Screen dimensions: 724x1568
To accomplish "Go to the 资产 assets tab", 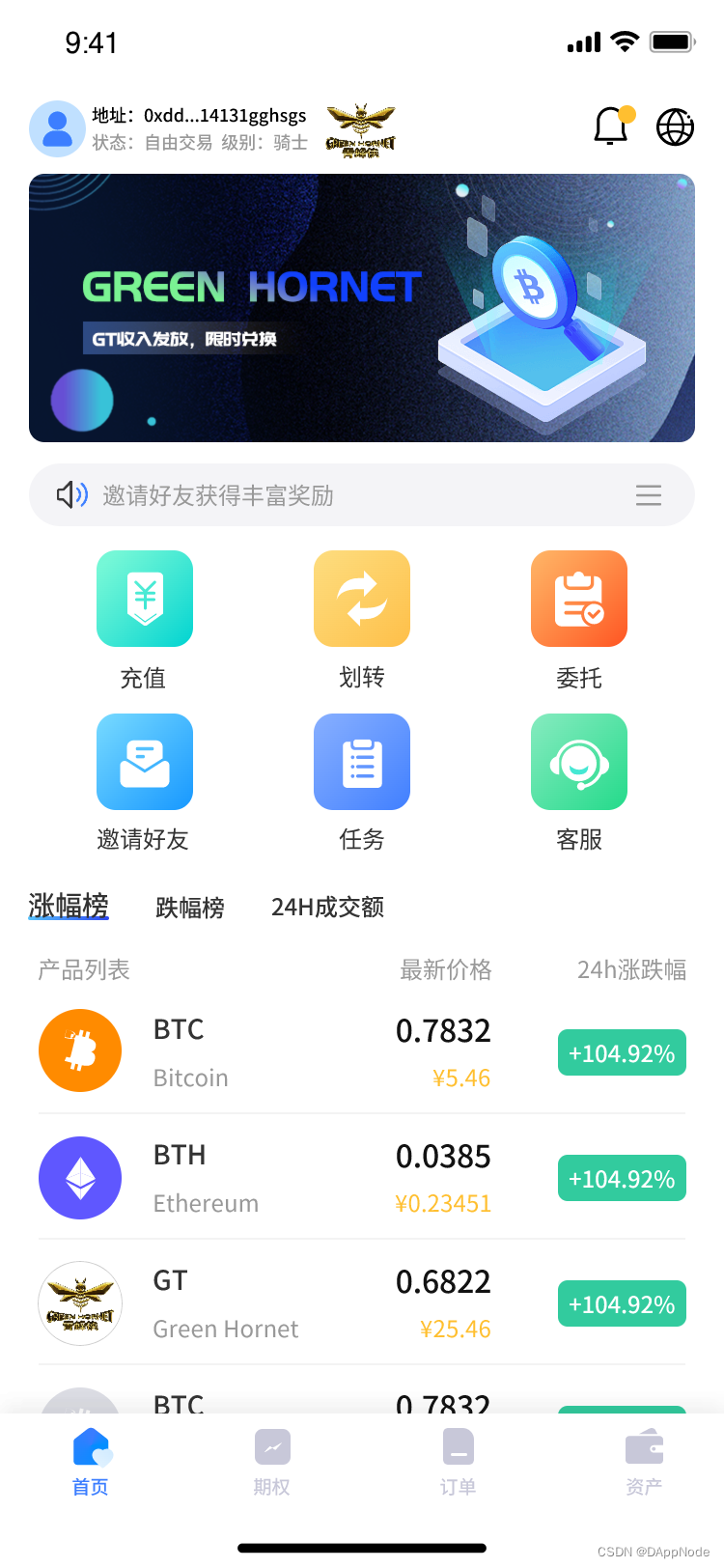I will click(x=644, y=1462).
